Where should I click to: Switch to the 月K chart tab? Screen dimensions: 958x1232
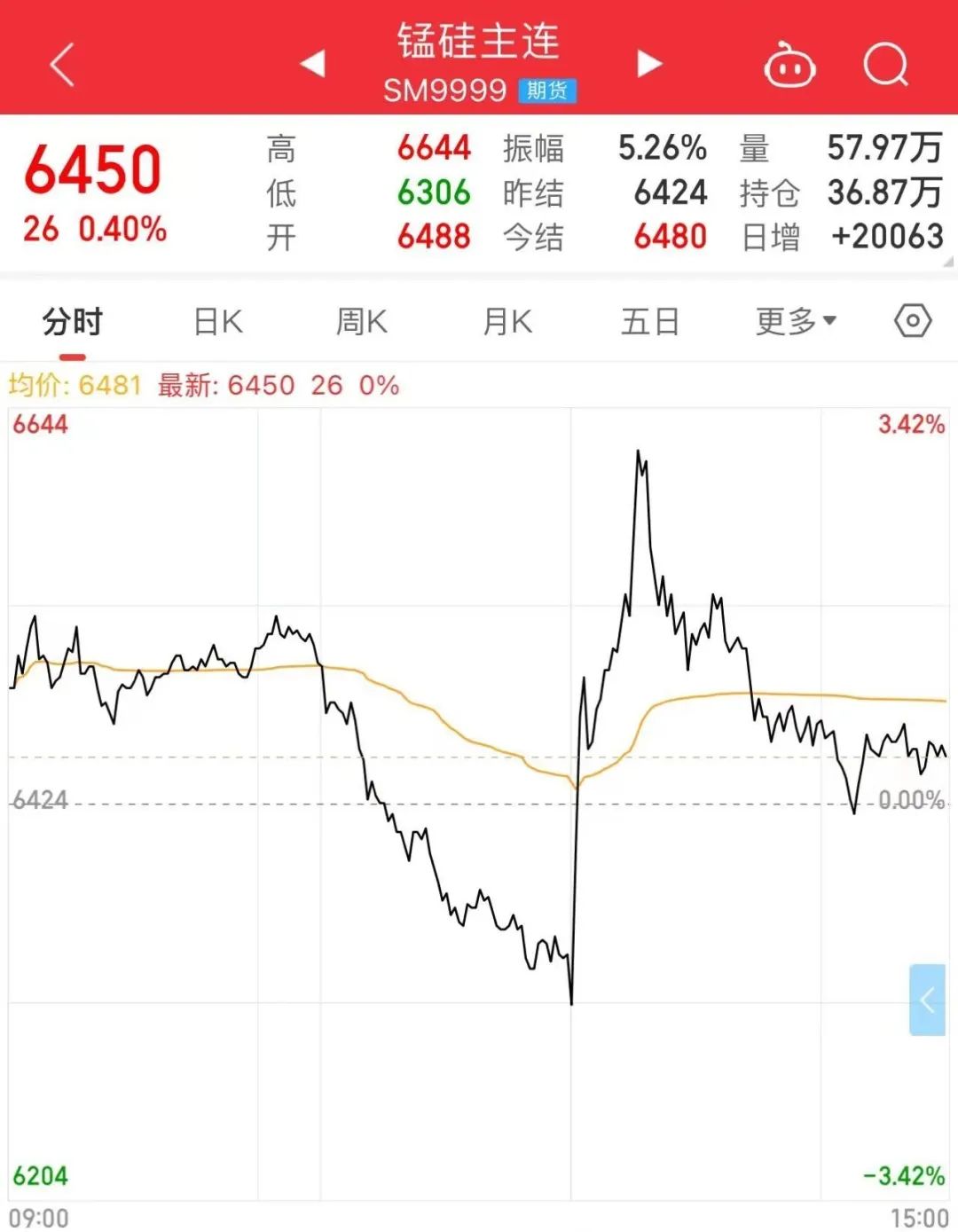click(x=507, y=321)
